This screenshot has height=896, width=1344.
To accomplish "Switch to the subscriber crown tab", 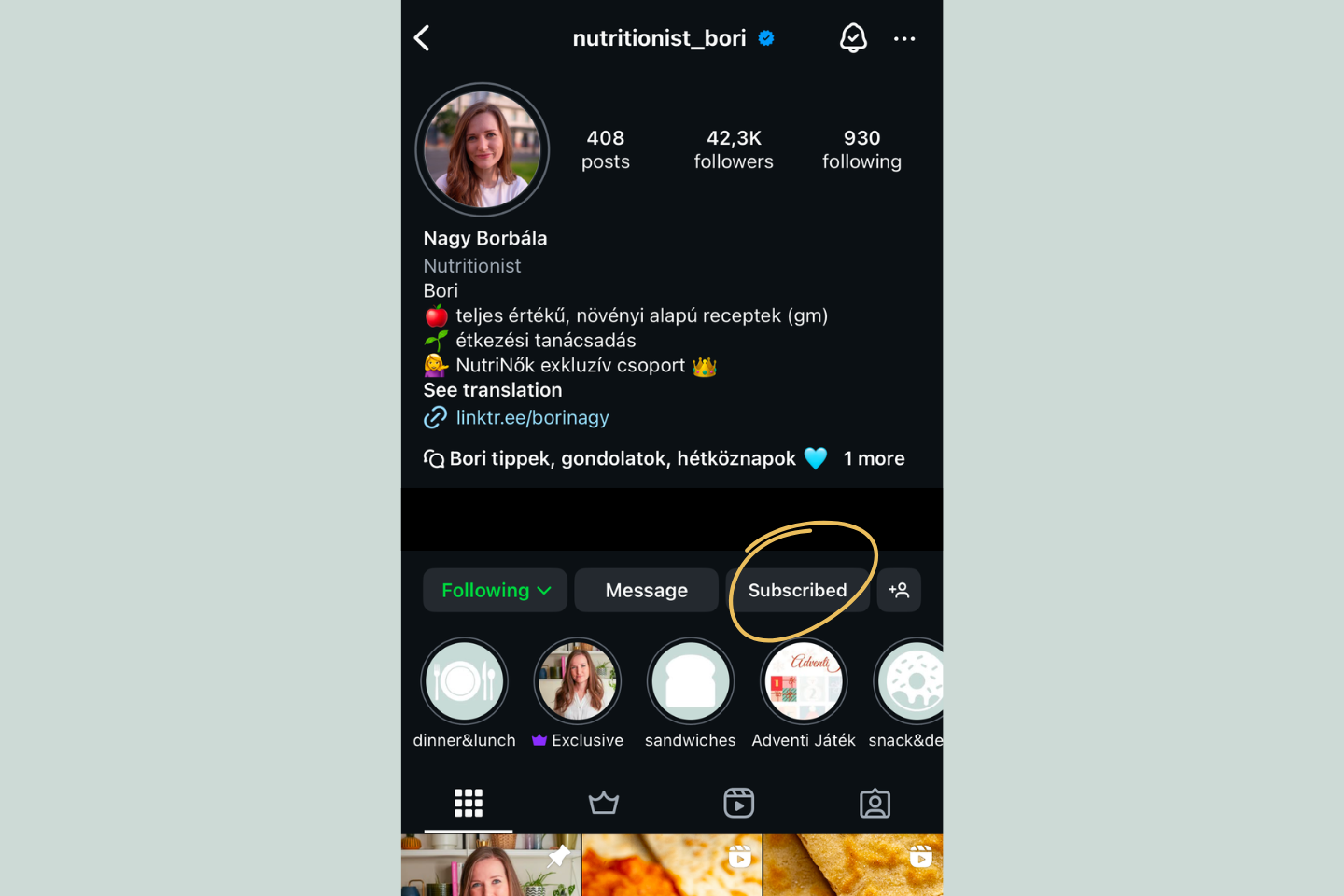I will pos(604,803).
